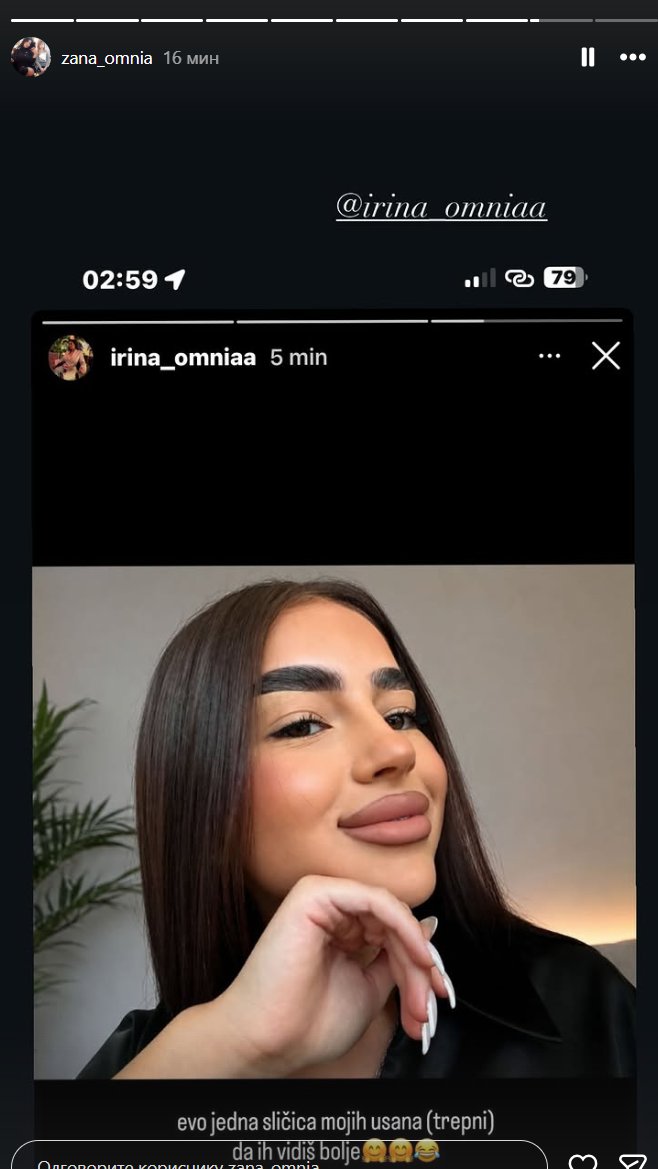
Task: Tap the @irina_omniaa mention link
Action: point(441,207)
